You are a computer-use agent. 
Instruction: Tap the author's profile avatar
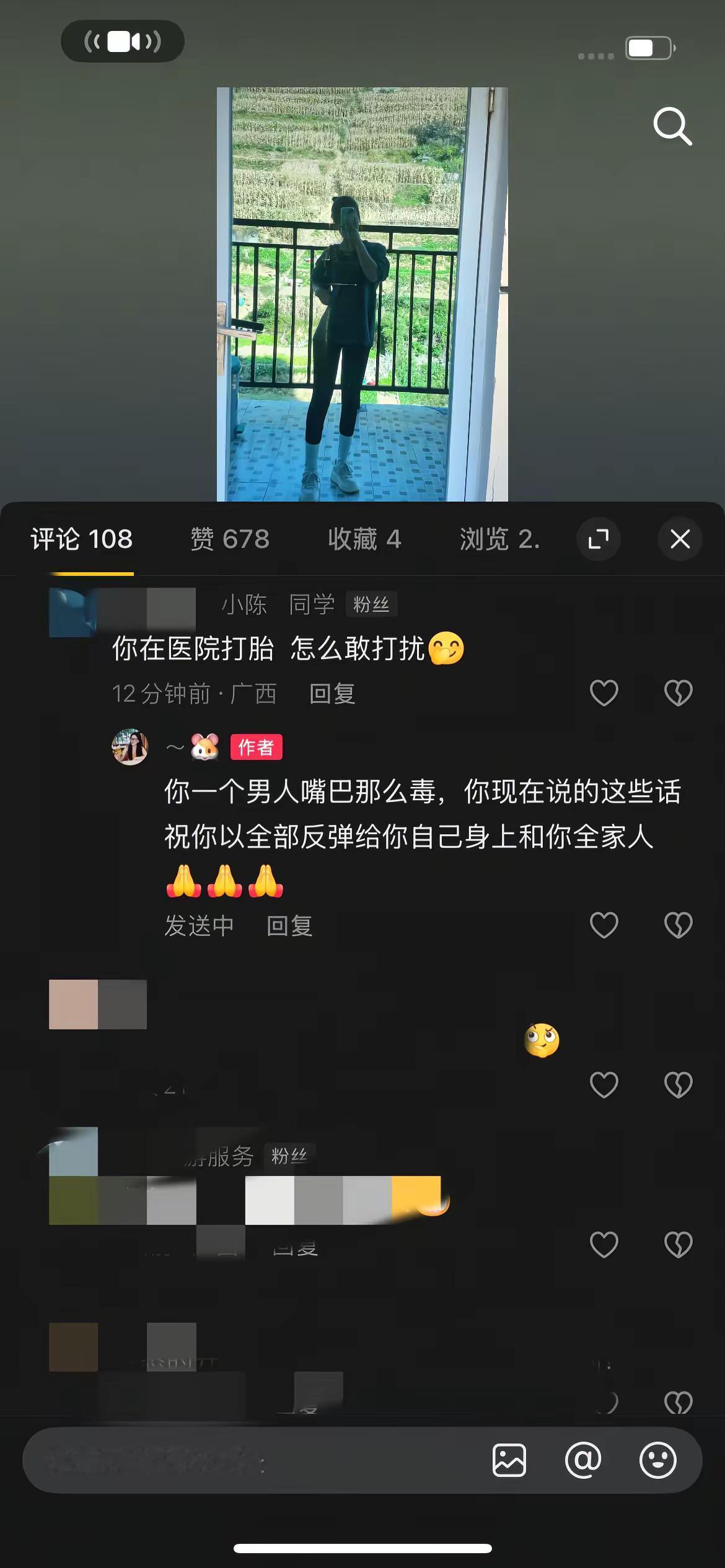[130, 747]
